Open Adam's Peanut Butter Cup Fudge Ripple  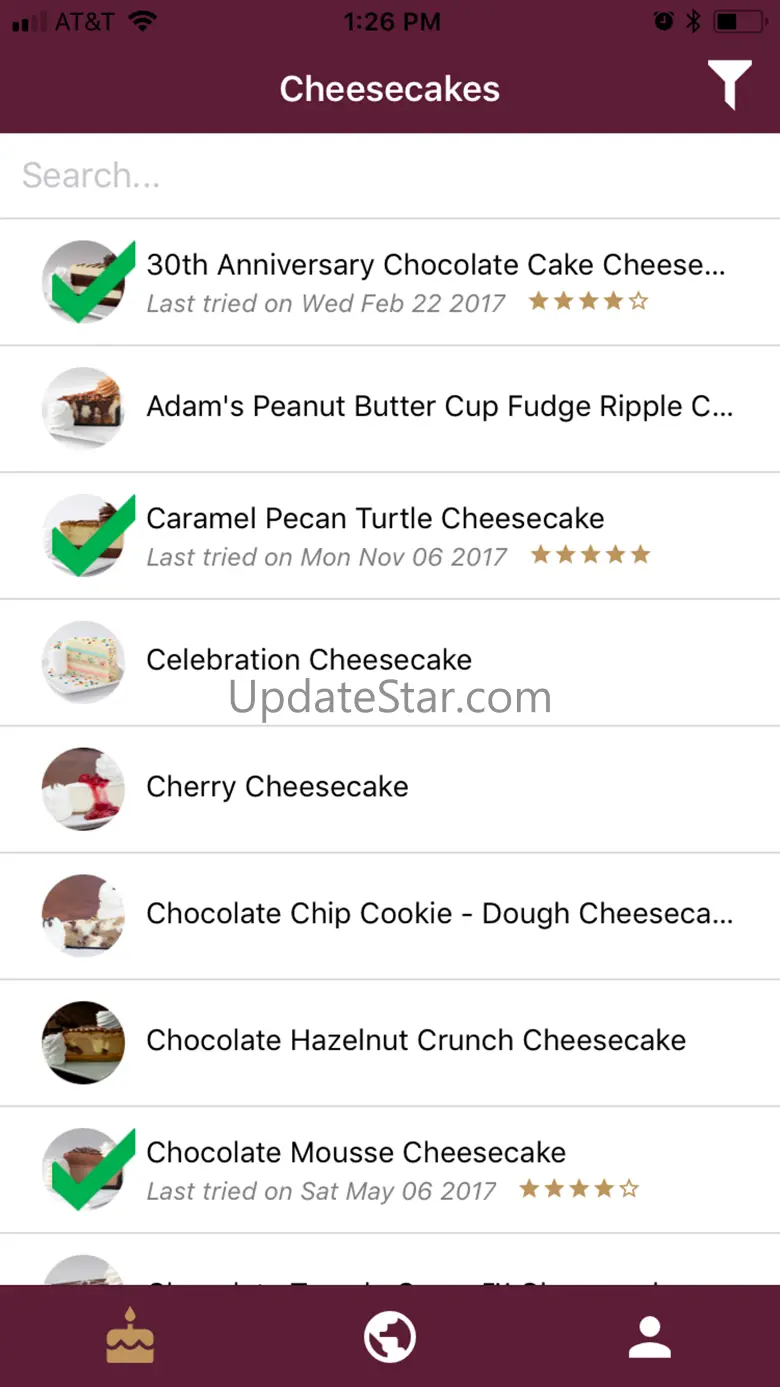point(439,407)
